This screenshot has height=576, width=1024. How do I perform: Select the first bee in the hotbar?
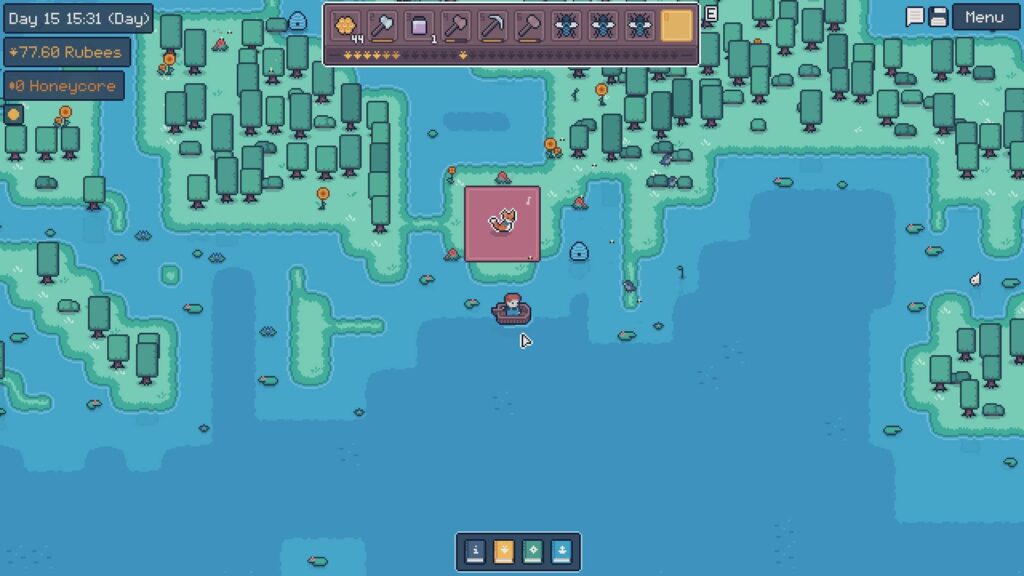pos(566,26)
